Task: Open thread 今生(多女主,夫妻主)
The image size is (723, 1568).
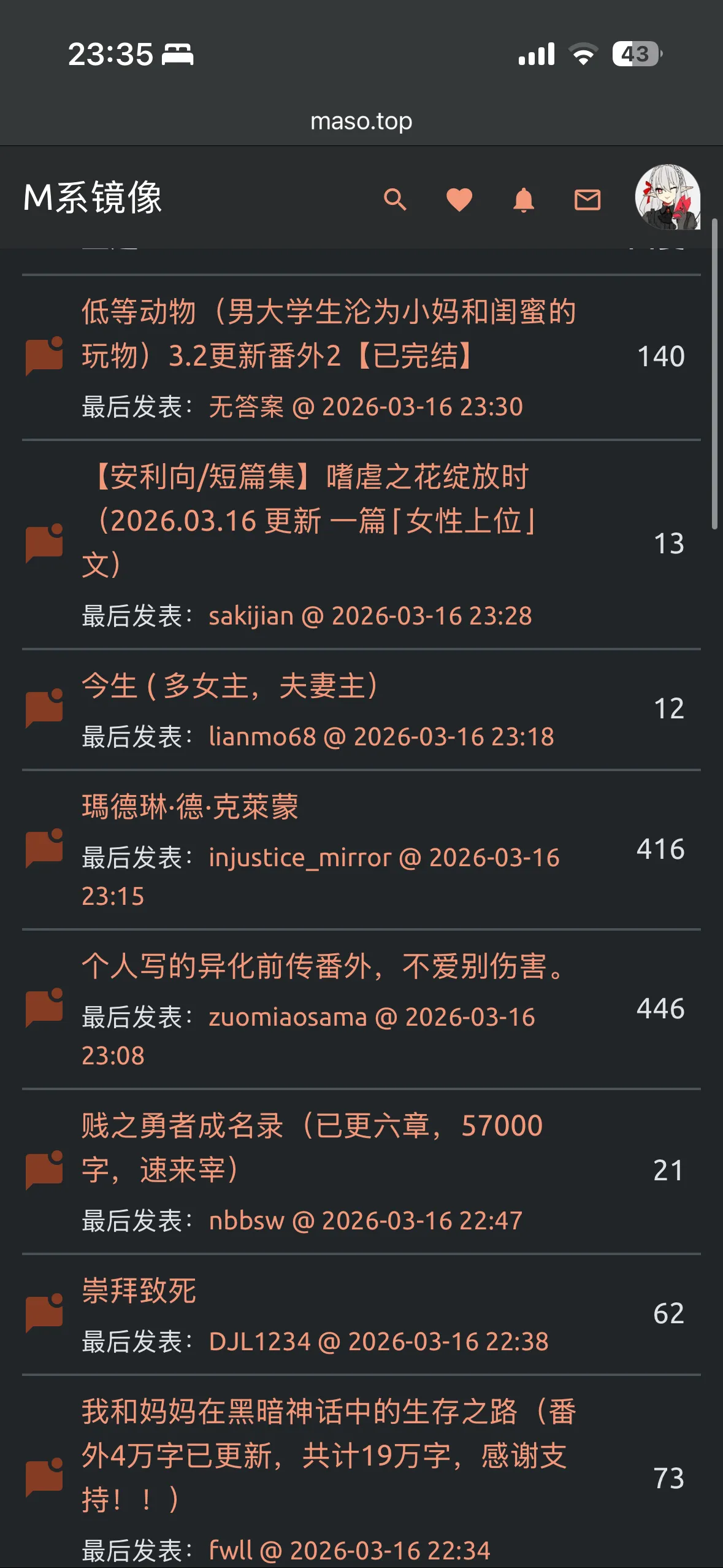Action: point(230,686)
